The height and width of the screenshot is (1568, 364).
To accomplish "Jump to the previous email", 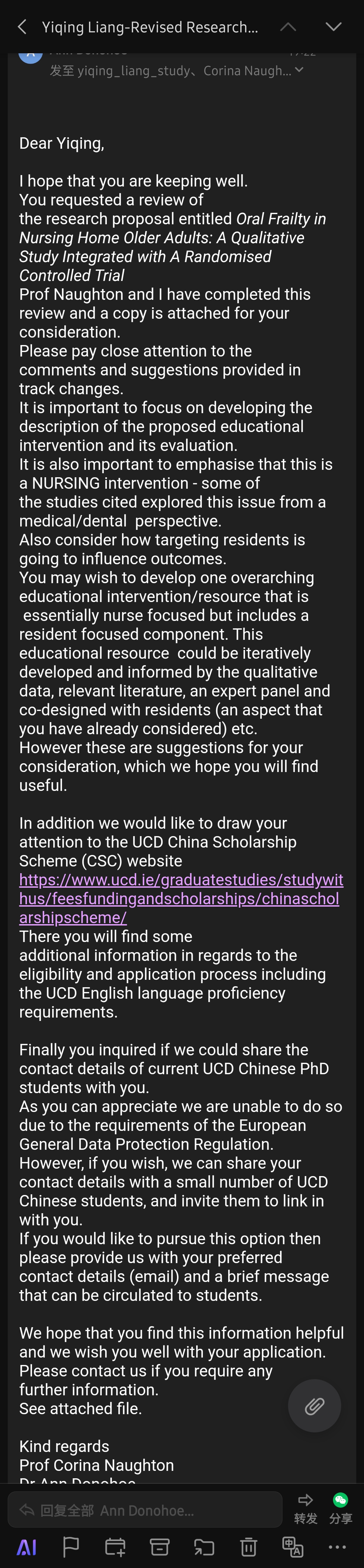I will coord(288,27).
